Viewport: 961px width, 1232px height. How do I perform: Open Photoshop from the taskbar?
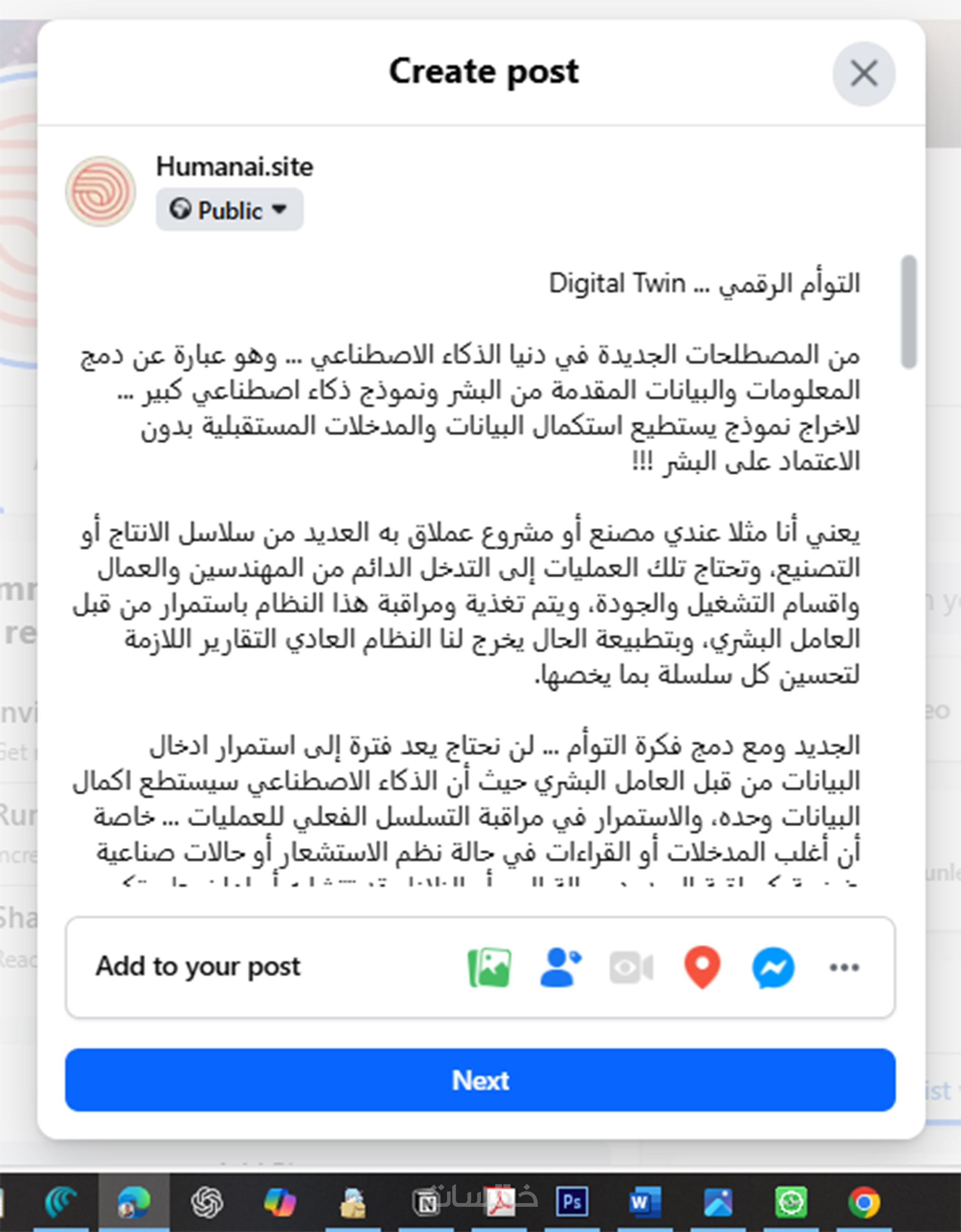point(572,1203)
